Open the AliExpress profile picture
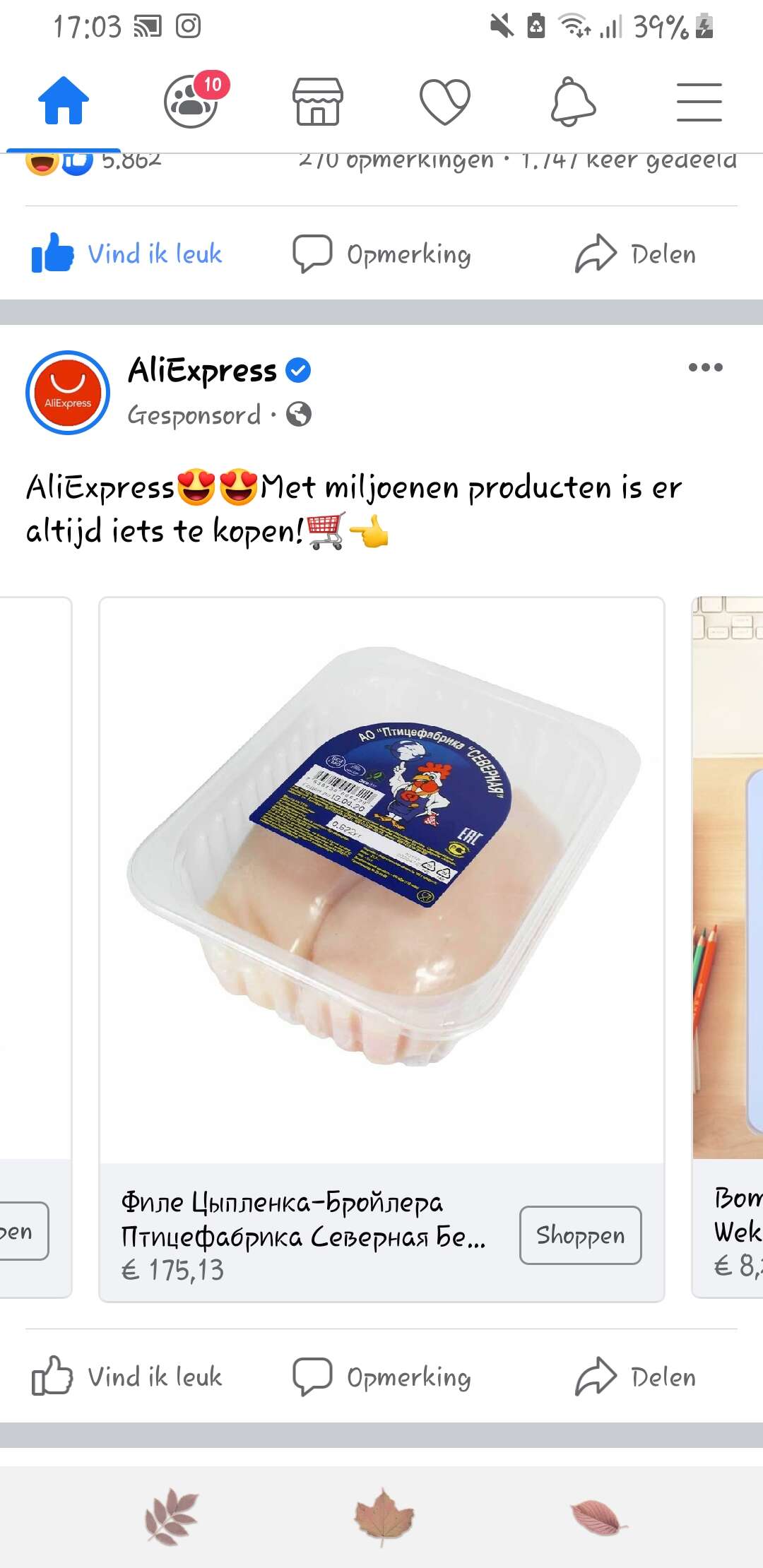Image resolution: width=763 pixels, height=1568 pixels. point(68,393)
